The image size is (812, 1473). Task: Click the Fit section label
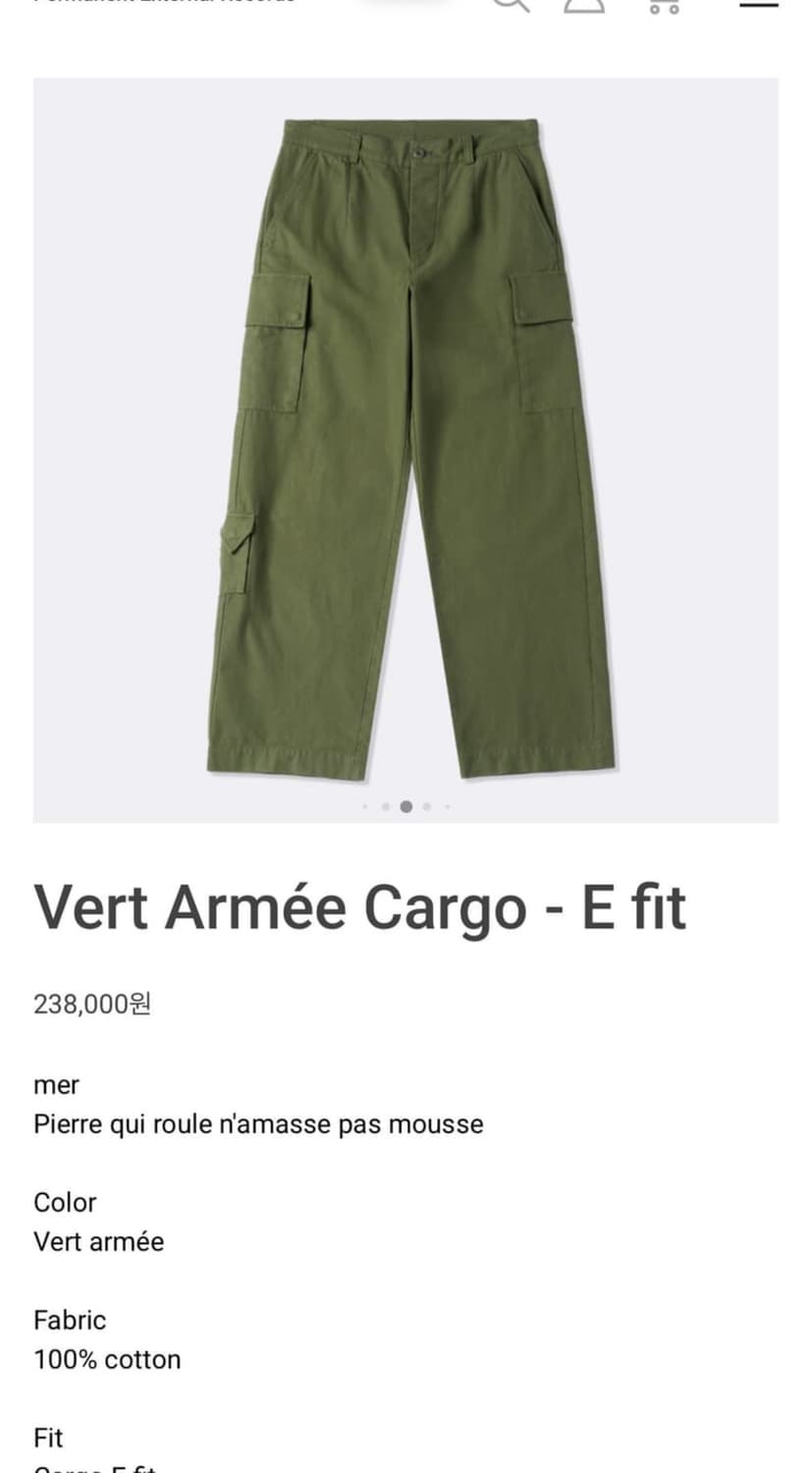click(49, 1438)
